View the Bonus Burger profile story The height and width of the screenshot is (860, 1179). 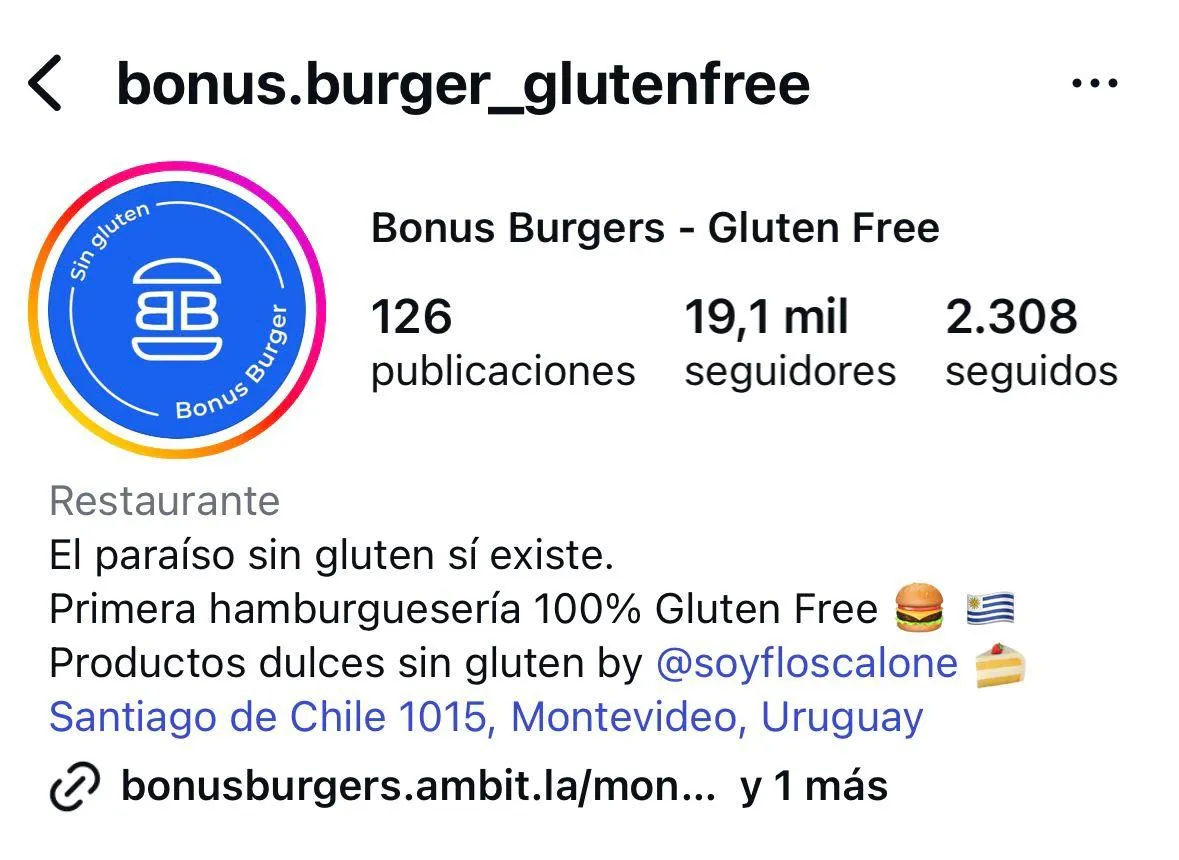[x=176, y=311]
